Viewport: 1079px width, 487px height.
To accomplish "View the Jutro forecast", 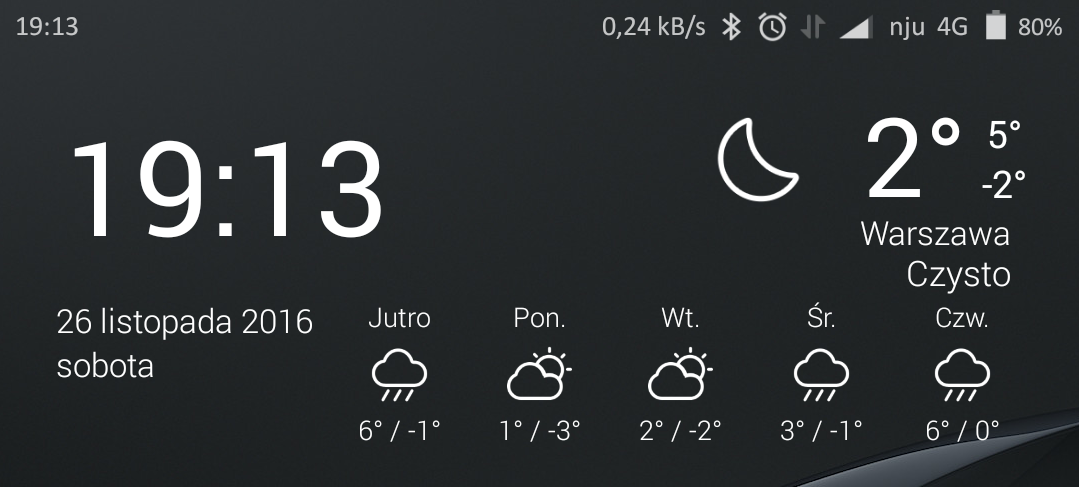I will click(x=399, y=375).
